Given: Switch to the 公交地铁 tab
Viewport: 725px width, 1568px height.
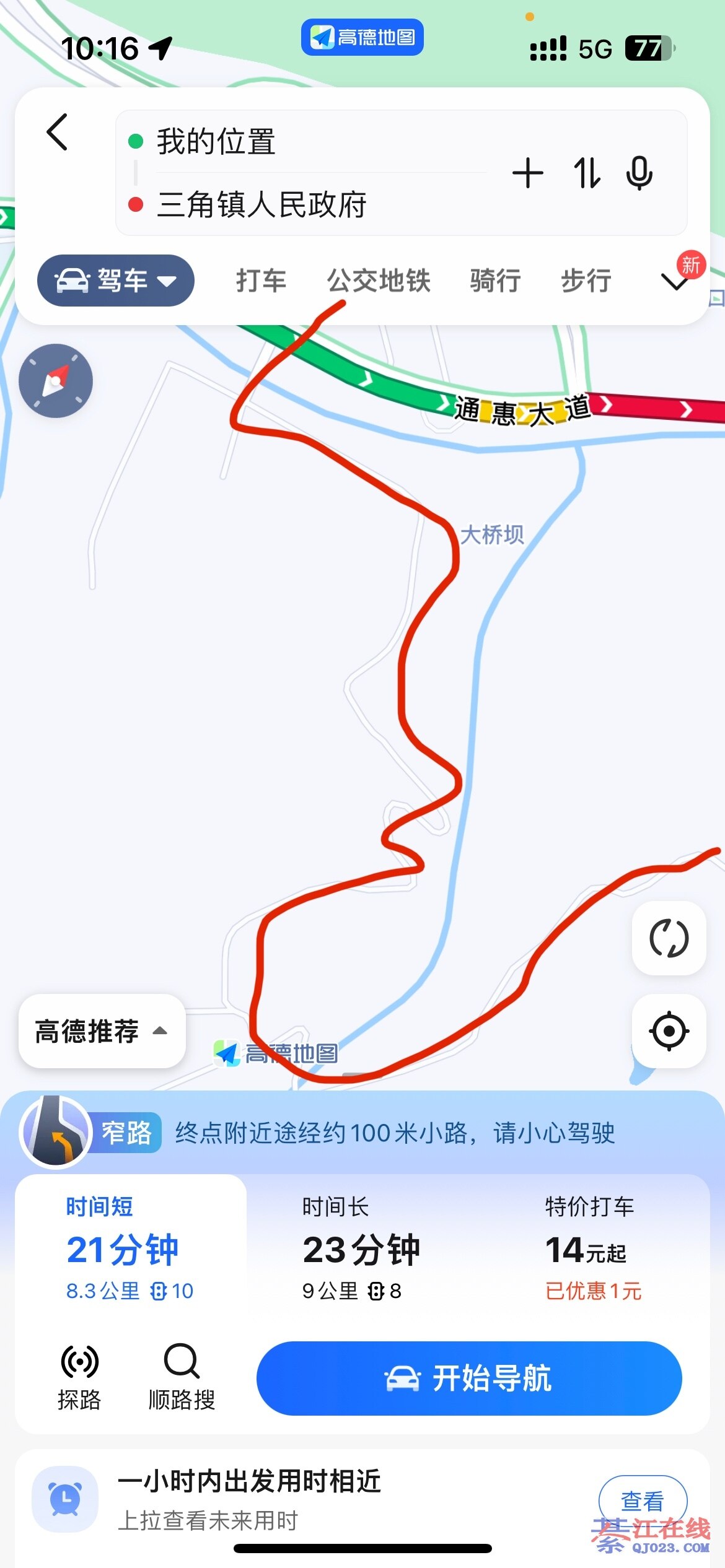Looking at the screenshot, I should (379, 281).
